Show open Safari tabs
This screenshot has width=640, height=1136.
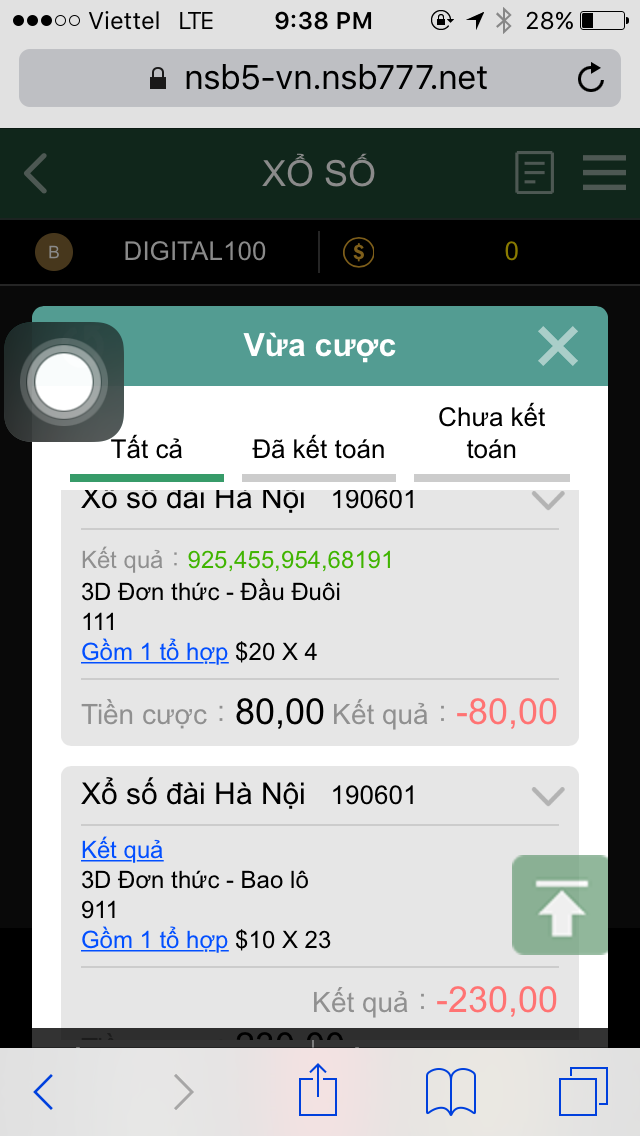[x=583, y=1091]
